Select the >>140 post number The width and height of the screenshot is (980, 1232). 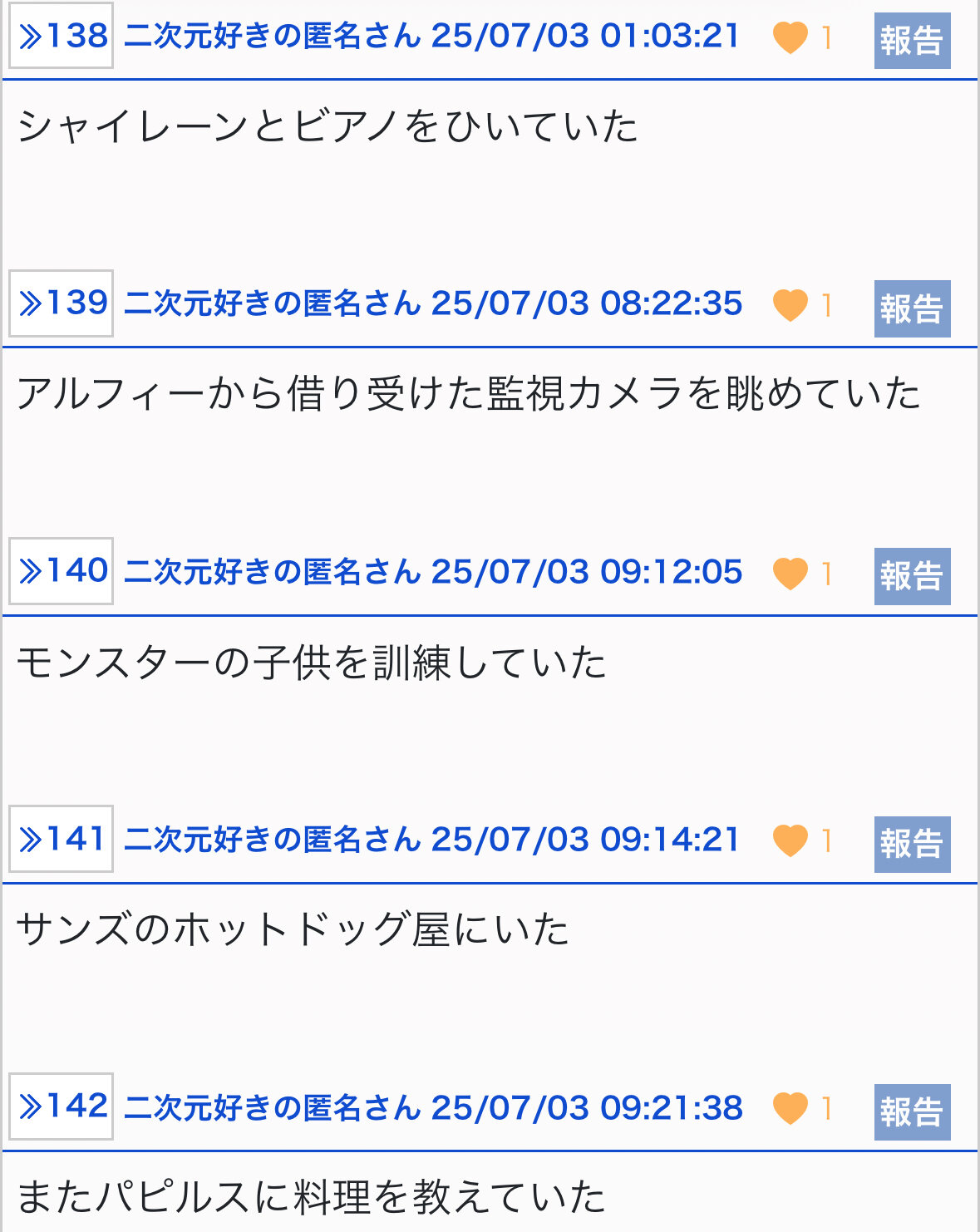click(61, 571)
